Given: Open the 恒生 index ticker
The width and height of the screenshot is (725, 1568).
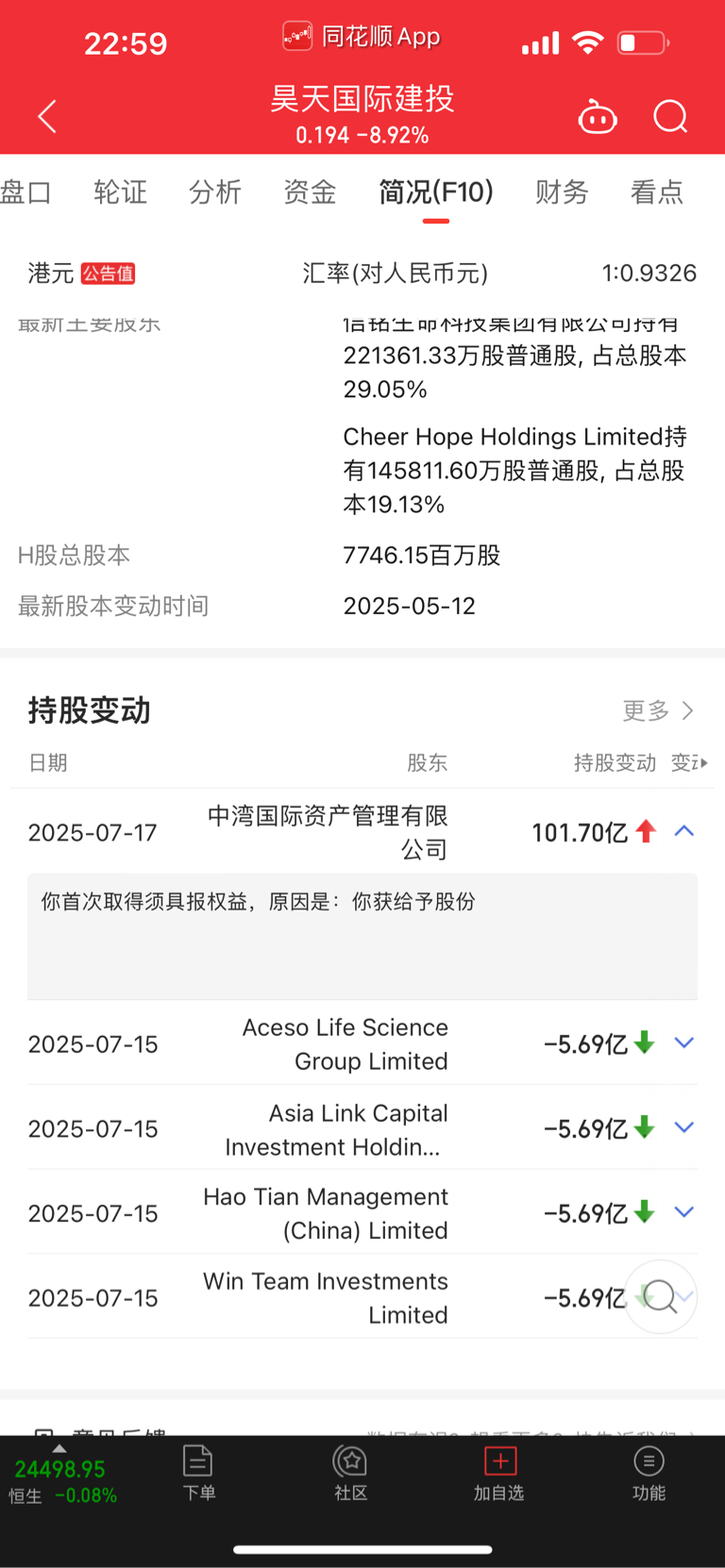Looking at the screenshot, I should [x=62, y=1479].
